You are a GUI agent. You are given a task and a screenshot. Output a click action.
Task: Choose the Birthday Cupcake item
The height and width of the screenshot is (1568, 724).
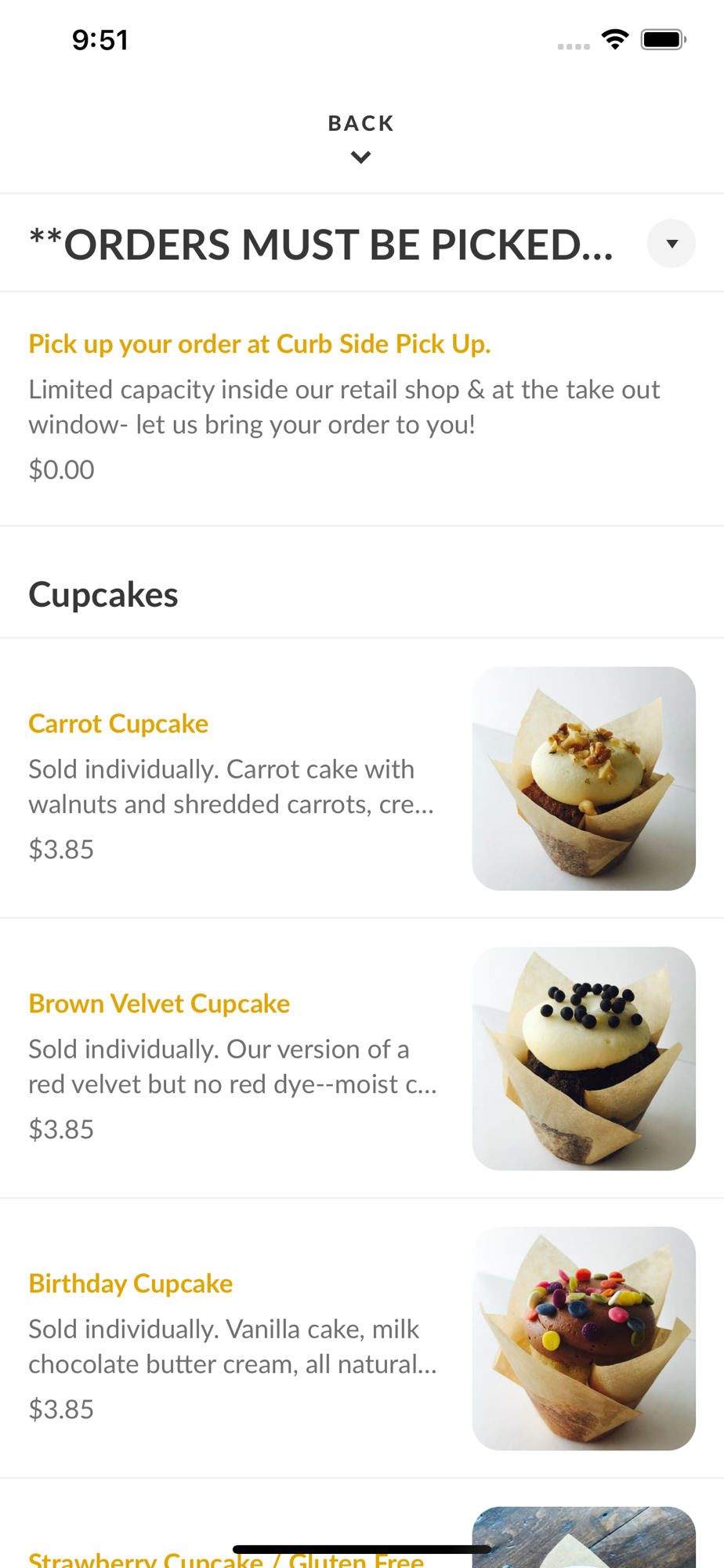131,1283
